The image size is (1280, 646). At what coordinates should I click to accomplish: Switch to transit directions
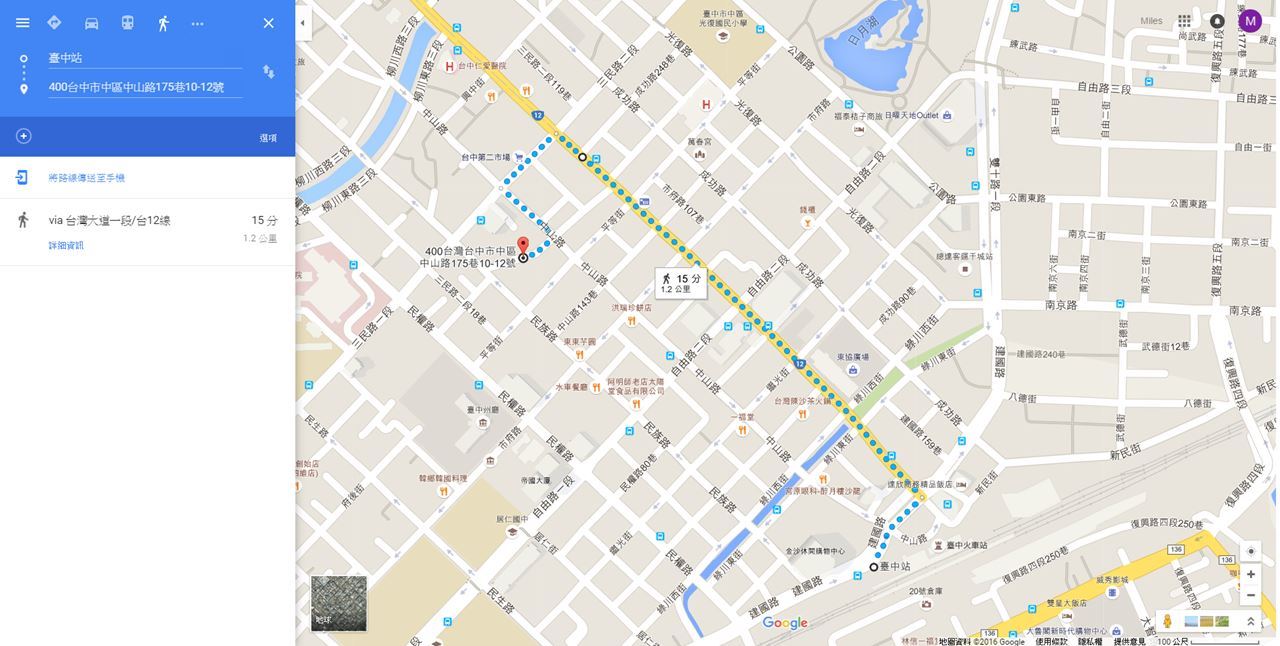127,23
